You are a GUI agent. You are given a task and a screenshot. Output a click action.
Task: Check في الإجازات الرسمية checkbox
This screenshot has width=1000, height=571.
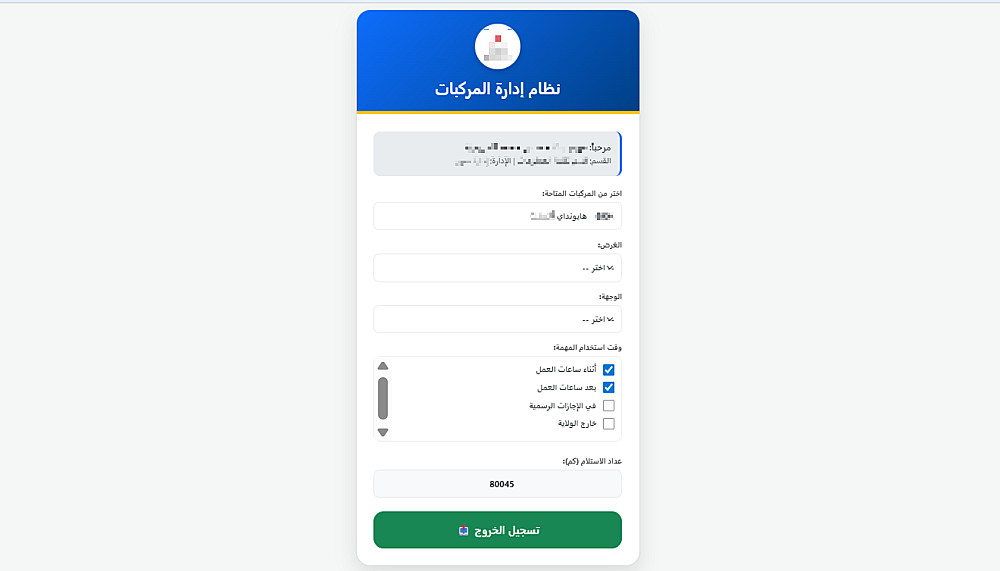click(609, 406)
